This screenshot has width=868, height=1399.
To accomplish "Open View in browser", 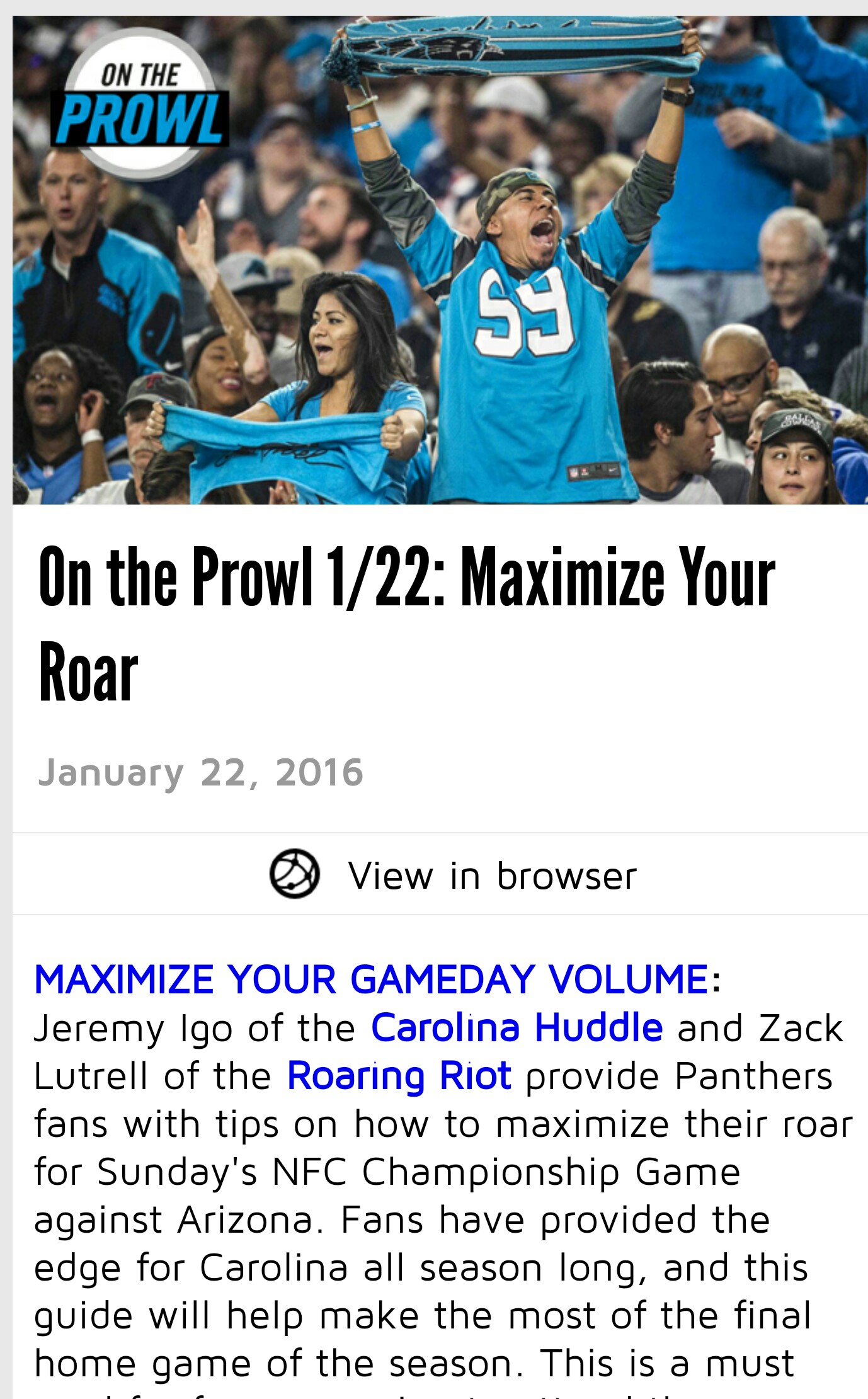I will (x=453, y=874).
